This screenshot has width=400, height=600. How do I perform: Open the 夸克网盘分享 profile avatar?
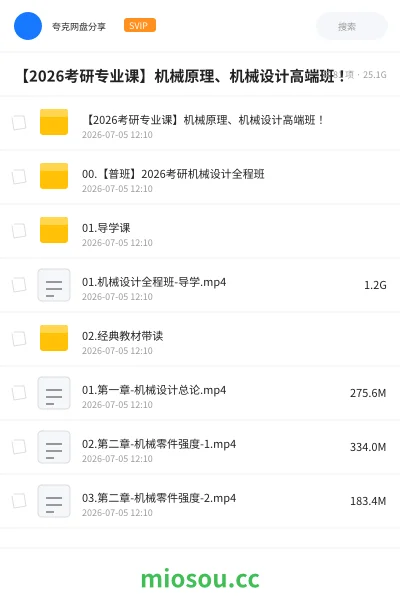tap(28, 26)
